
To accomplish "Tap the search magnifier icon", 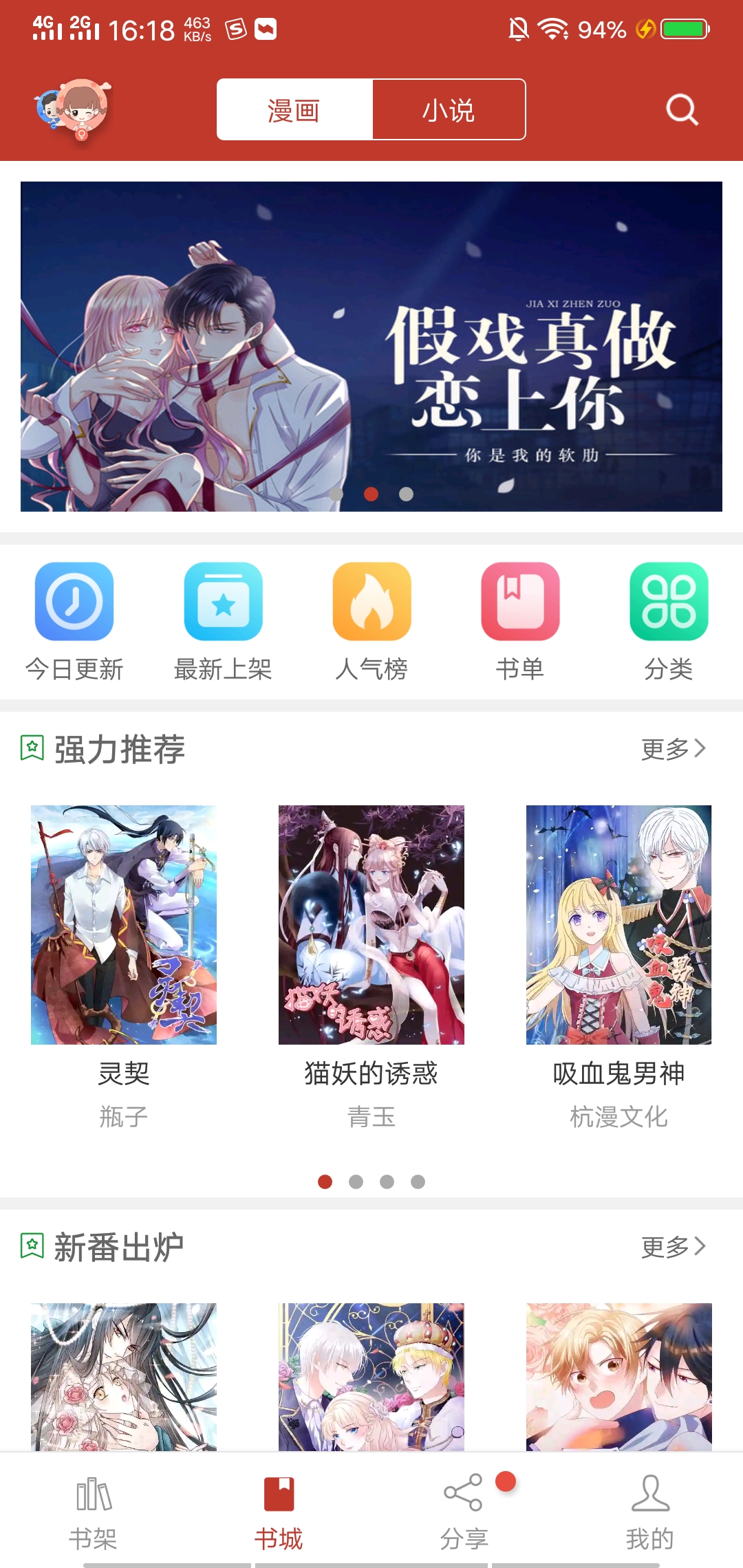I will tap(681, 109).
